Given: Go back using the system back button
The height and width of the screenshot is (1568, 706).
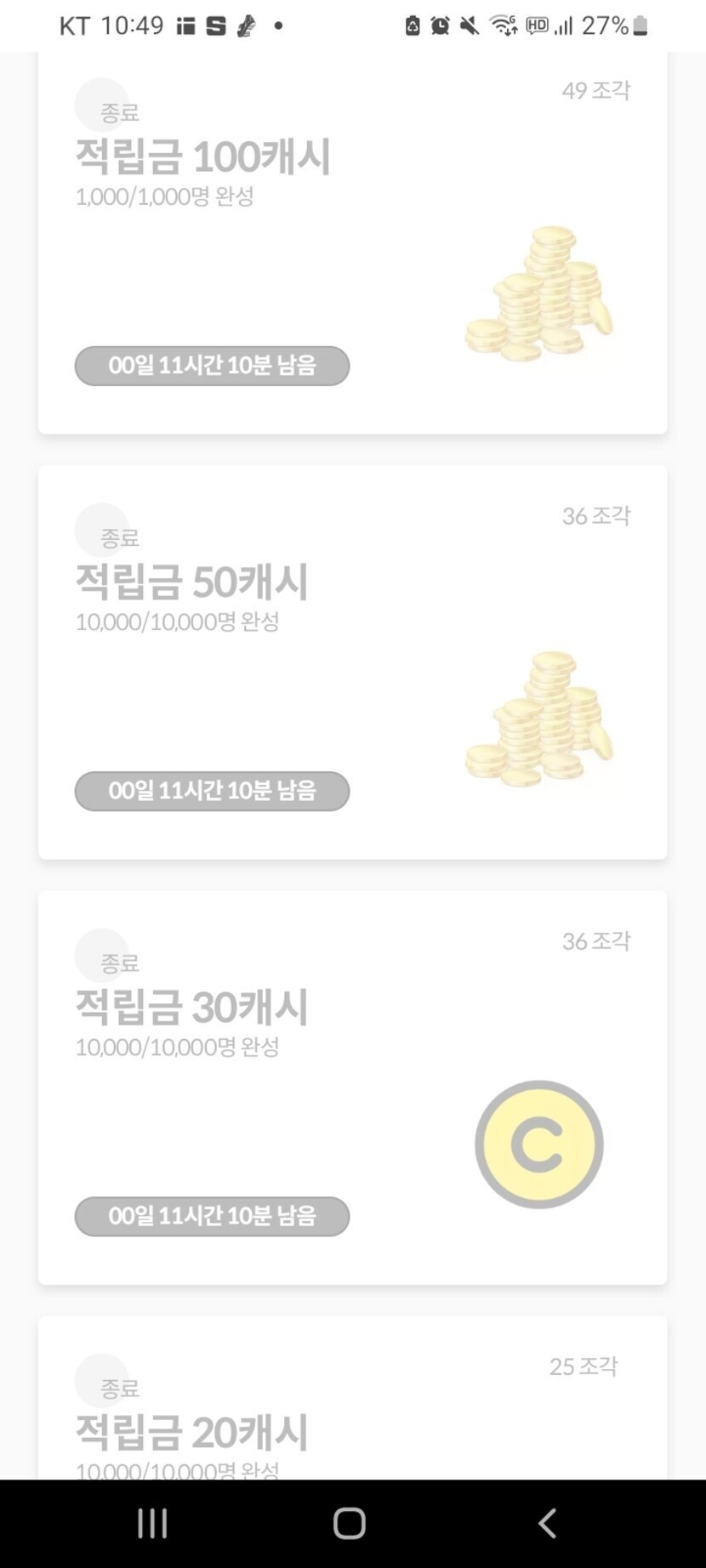Looking at the screenshot, I should point(547,1523).
